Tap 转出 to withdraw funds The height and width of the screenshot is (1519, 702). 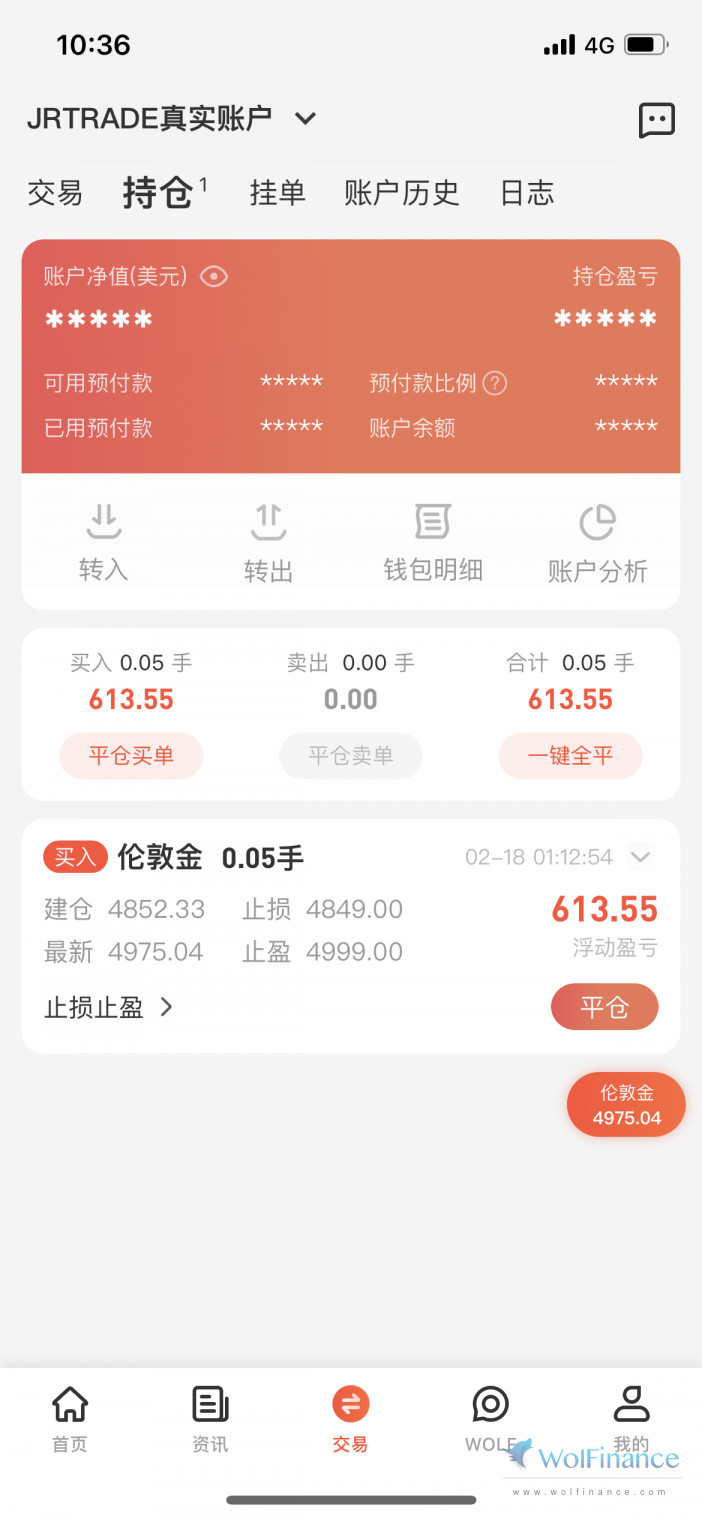click(268, 543)
